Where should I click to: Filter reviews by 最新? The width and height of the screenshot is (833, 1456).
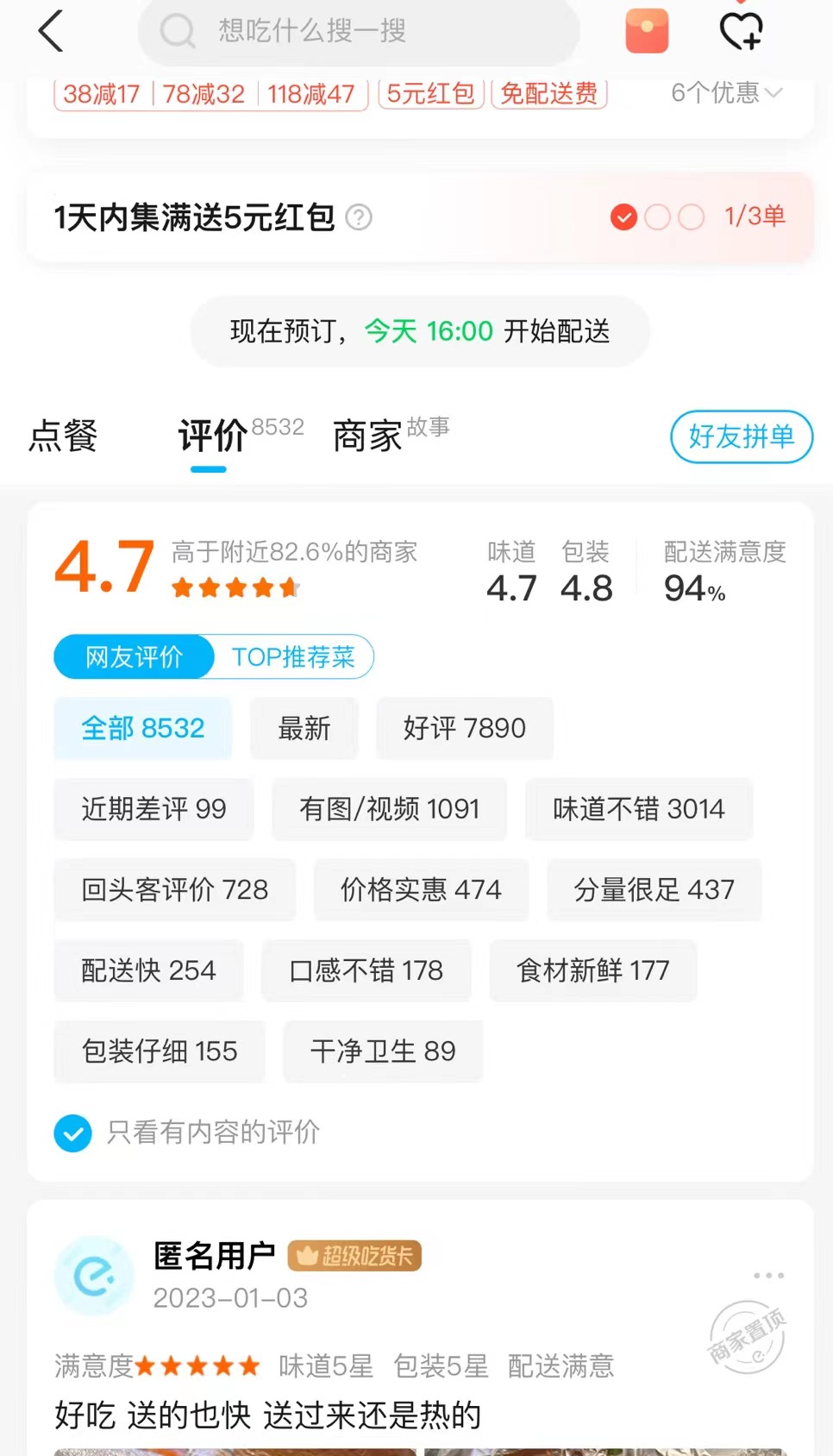[x=304, y=728]
